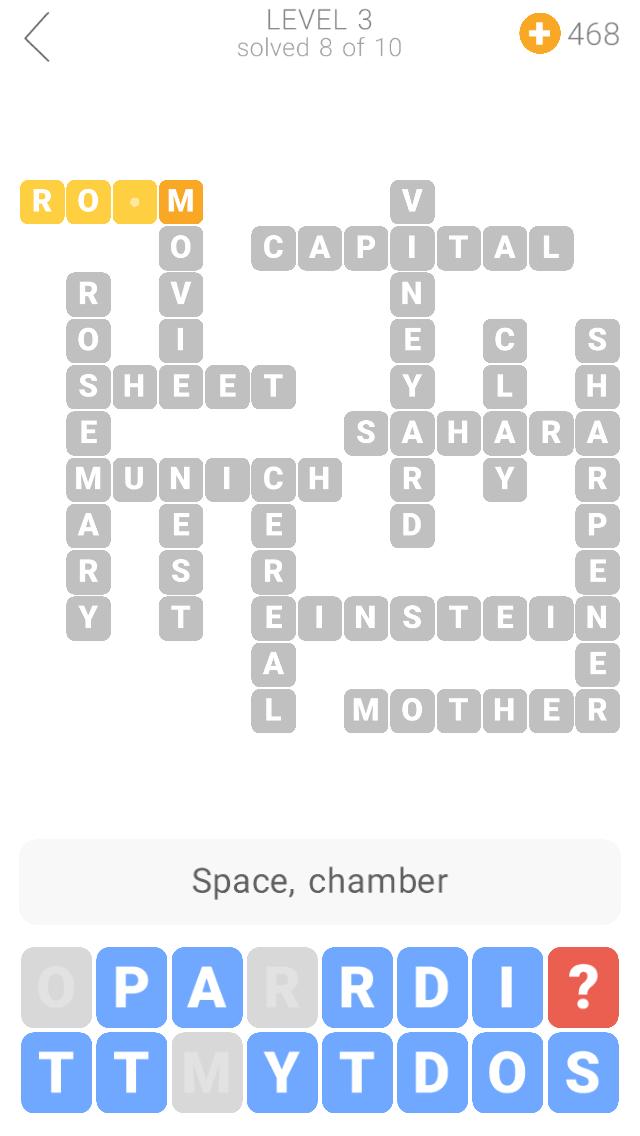The image size is (640, 1136).
Task: Tap the letter Y tile
Action: [x=282, y=1073]
